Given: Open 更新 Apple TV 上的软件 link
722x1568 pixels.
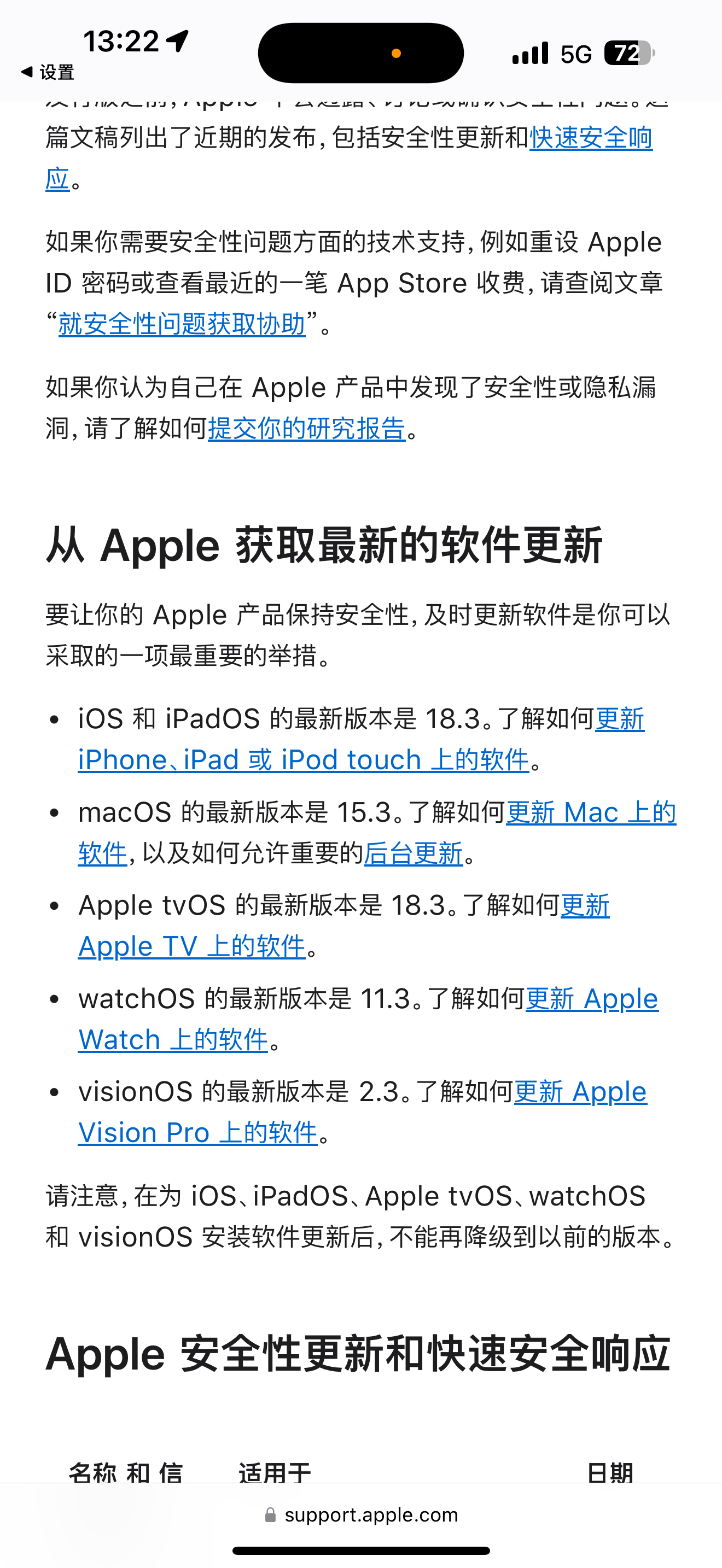Looking at the screenshot, I should coord(191,946).
